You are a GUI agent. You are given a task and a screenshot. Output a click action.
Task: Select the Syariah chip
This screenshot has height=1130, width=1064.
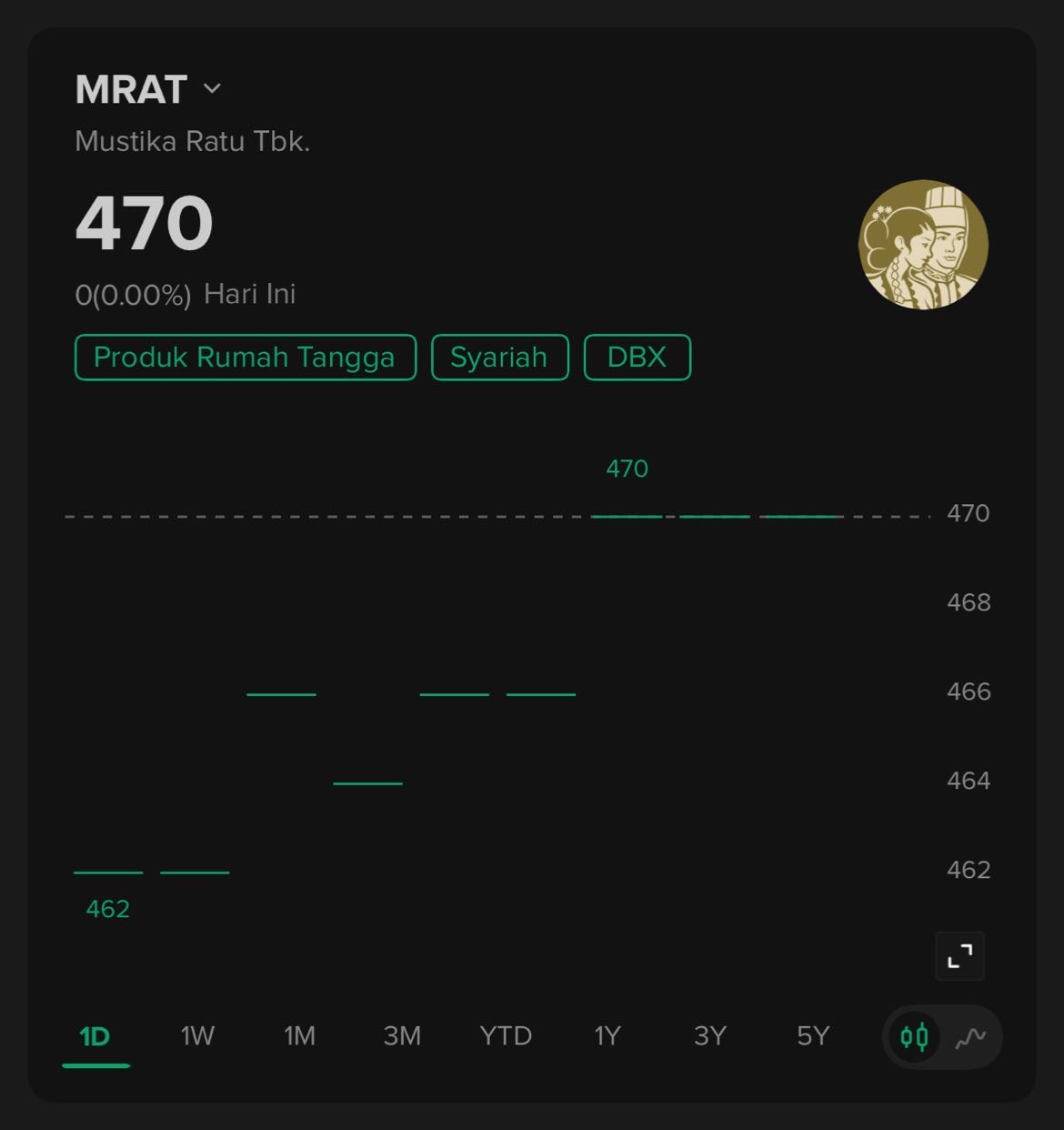point(499,358)
